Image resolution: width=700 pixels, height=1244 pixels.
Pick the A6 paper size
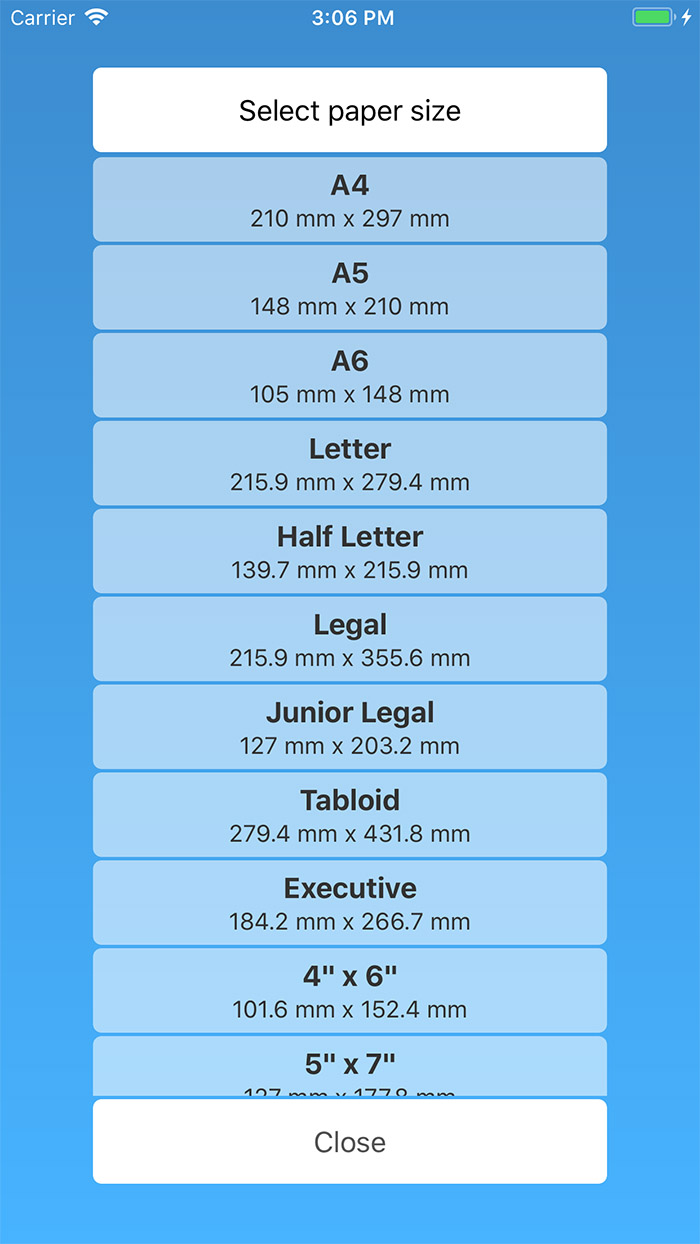coord(350,375)
